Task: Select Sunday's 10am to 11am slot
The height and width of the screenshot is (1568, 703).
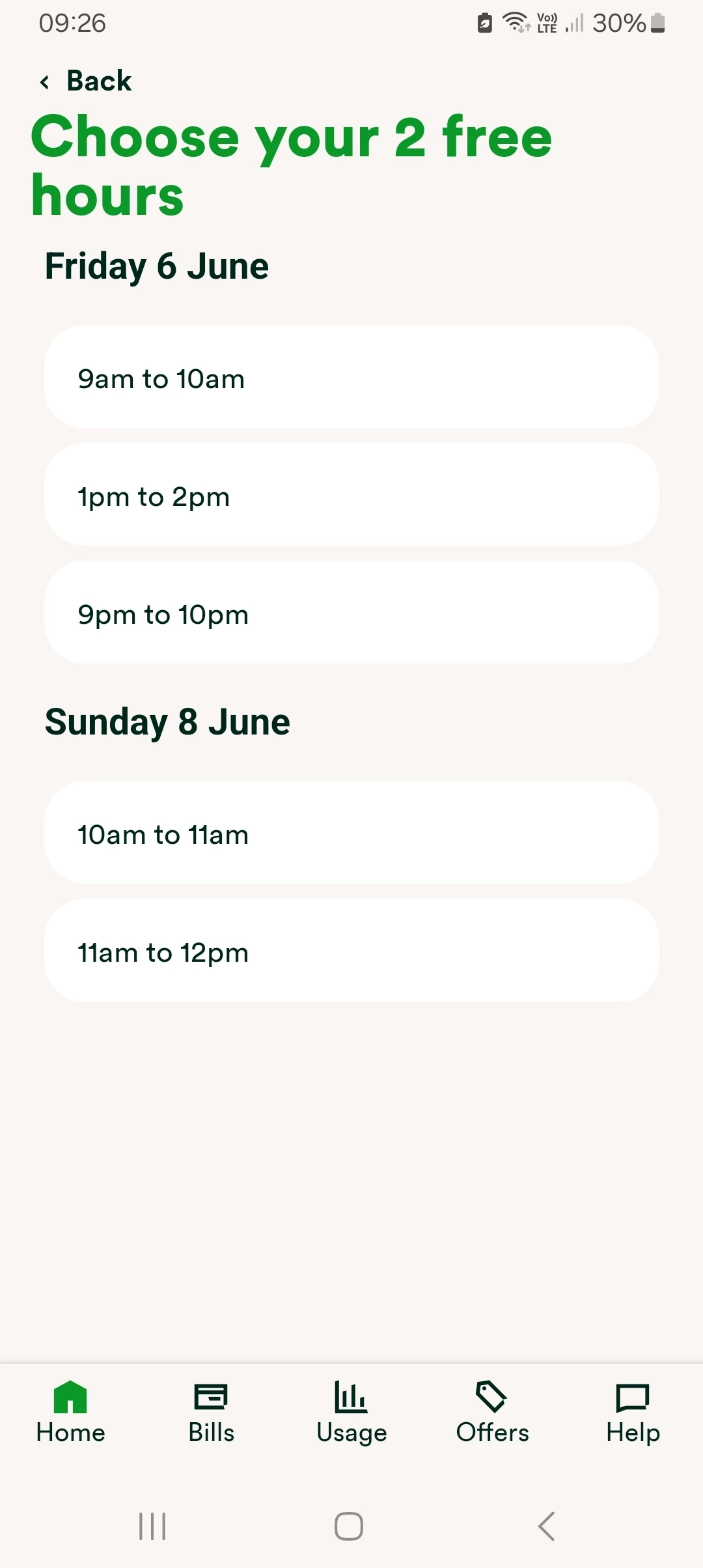Action: (351, 833)
